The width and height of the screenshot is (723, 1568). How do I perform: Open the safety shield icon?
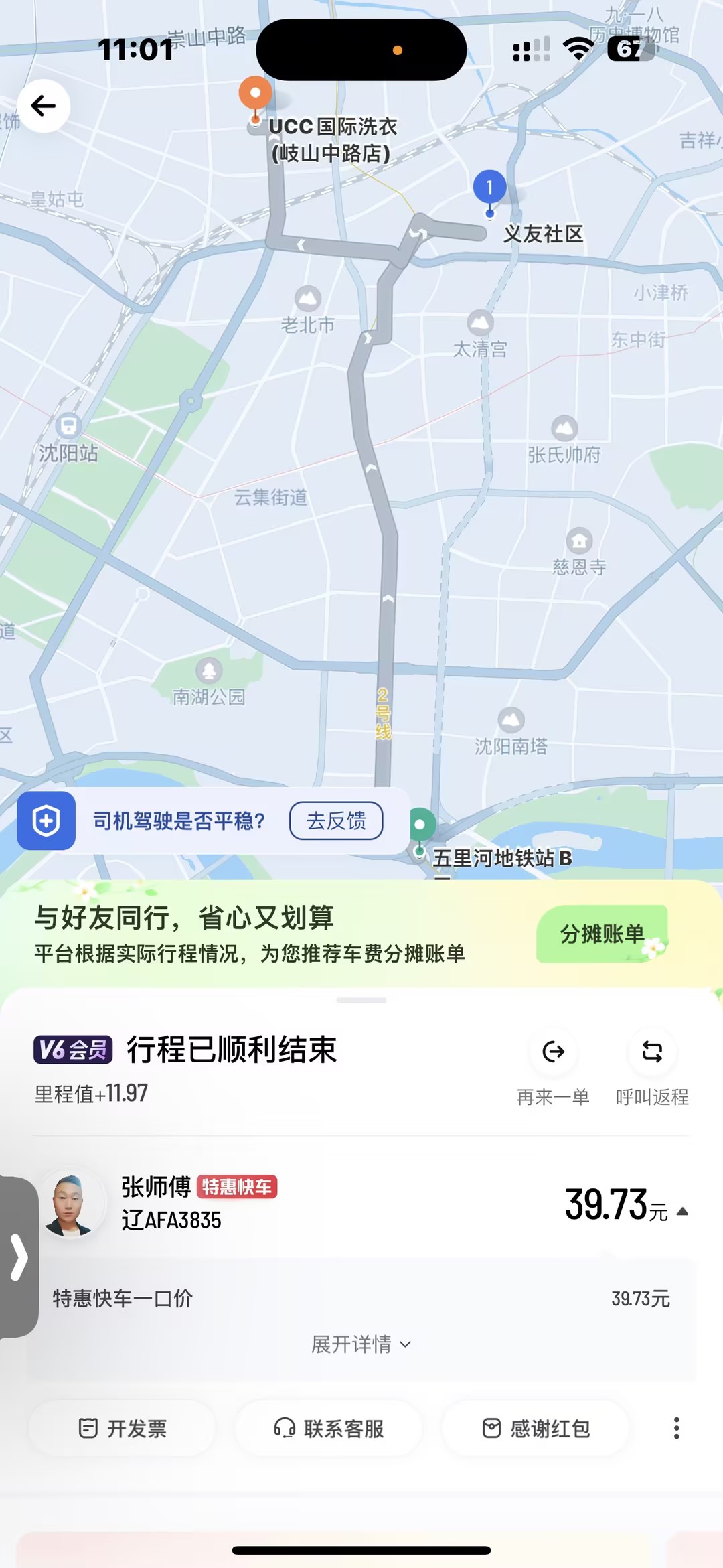(46, 821)
